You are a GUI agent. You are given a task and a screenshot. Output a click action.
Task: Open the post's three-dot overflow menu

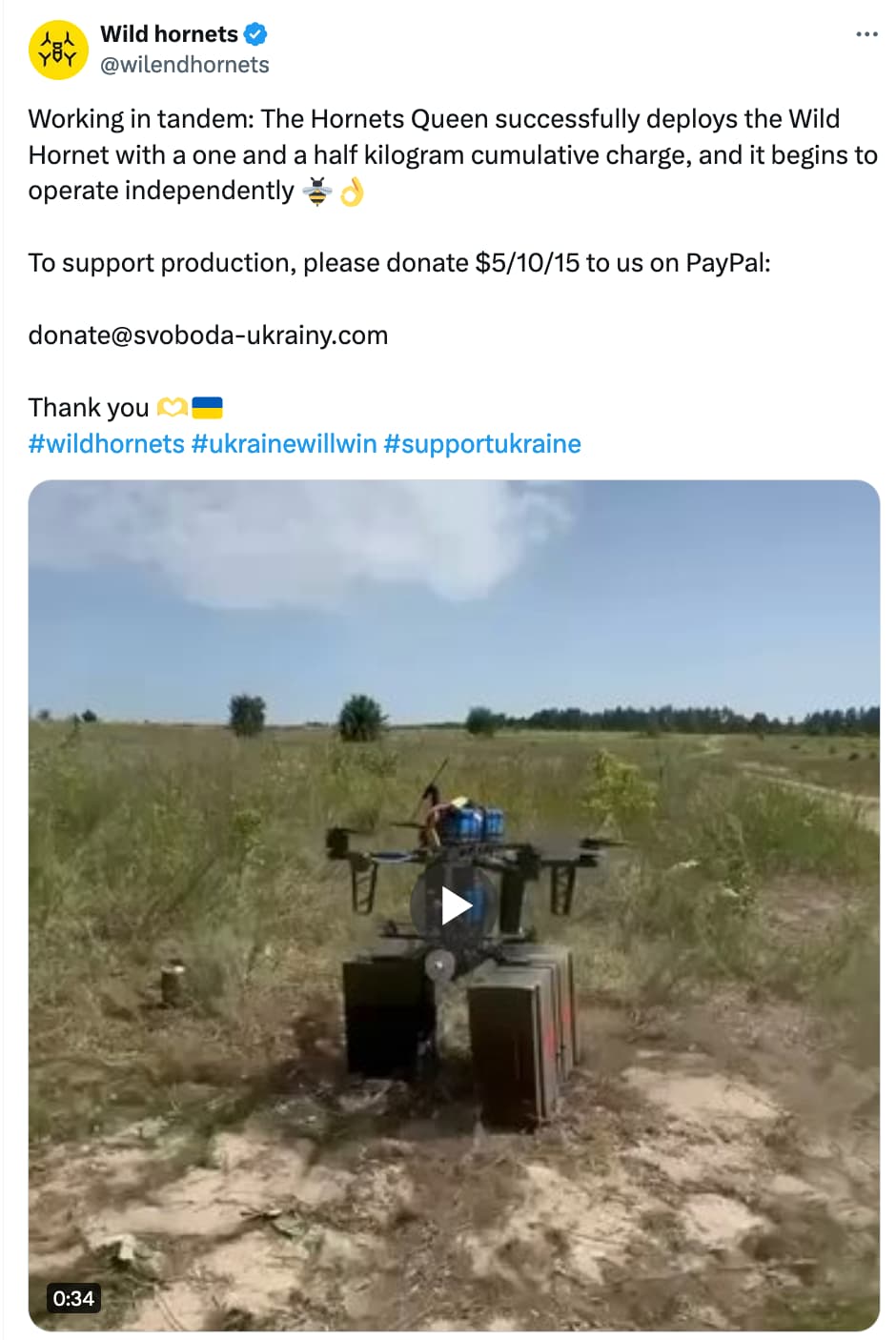click(x=866, y=34)
